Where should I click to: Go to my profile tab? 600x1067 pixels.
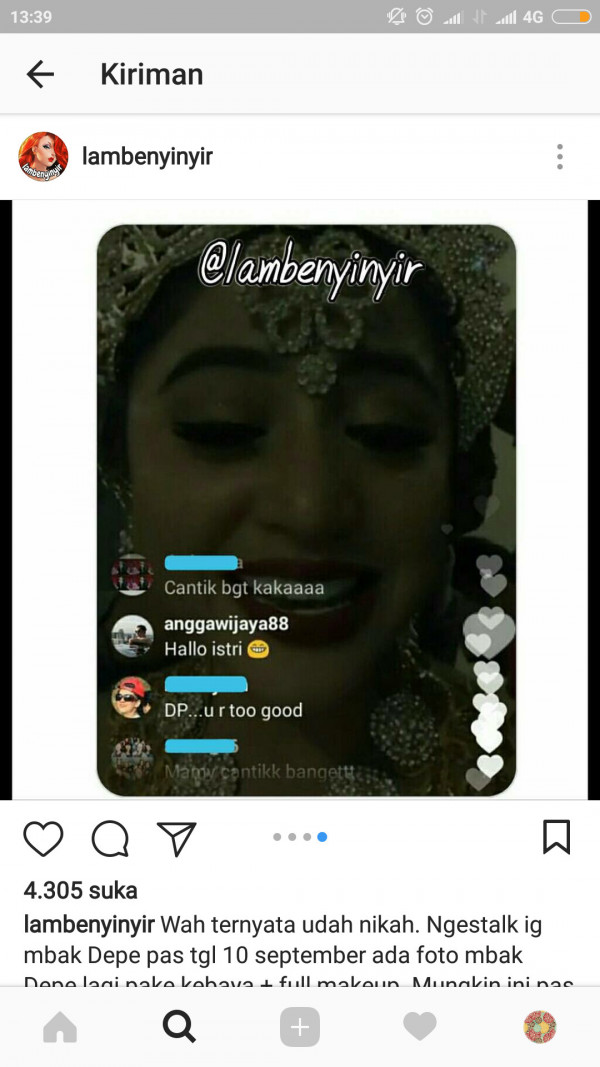pos(540,1026)
